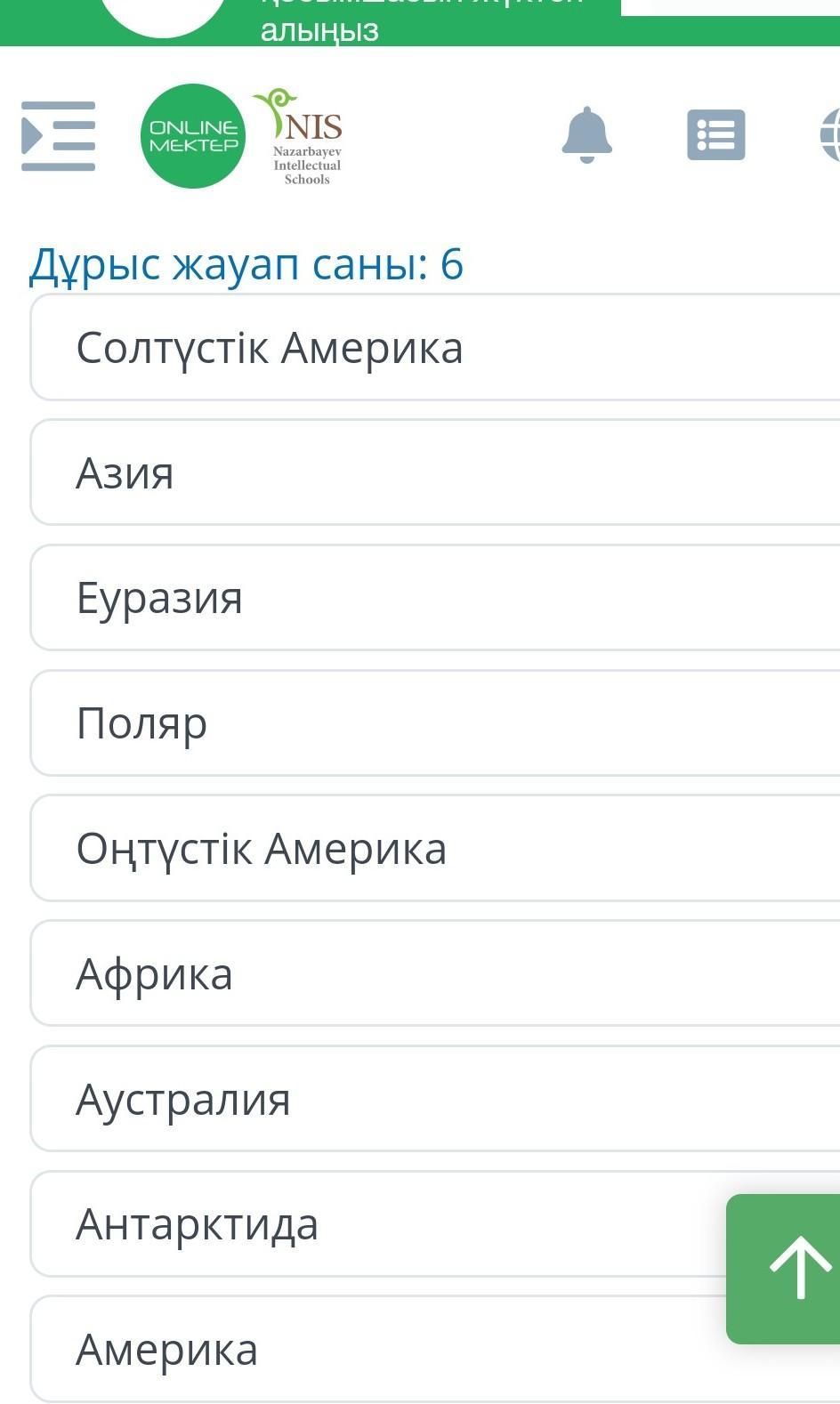Open the Online Mektep home logo
The width and height of the screenshot is (840, 1404).
[193, 136]
